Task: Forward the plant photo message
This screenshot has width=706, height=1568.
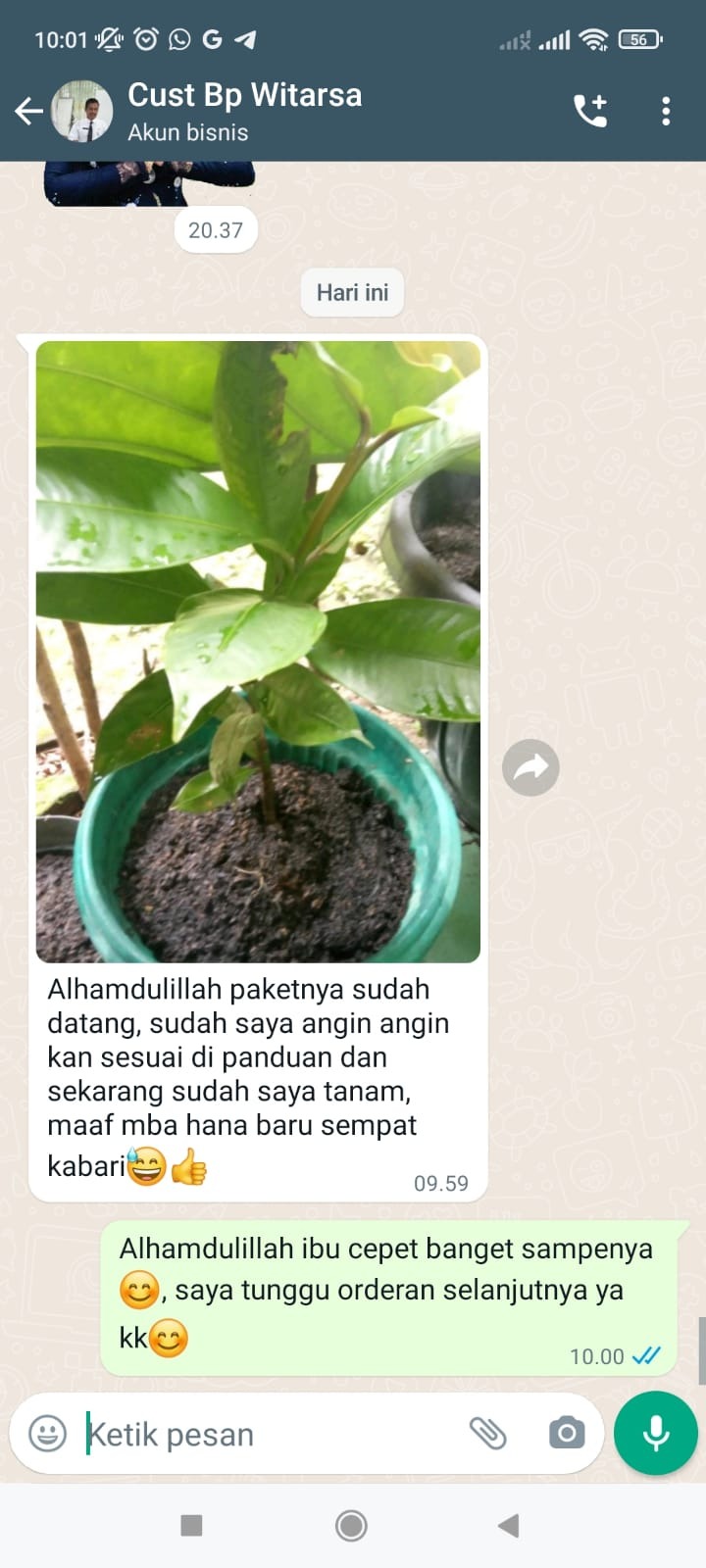Action: [530, 767]
